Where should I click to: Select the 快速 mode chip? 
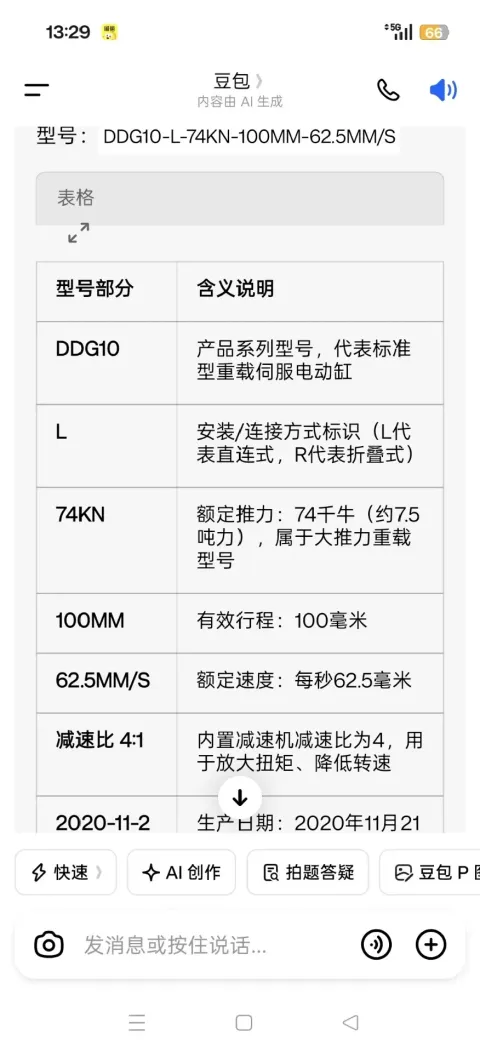[66, 872]
